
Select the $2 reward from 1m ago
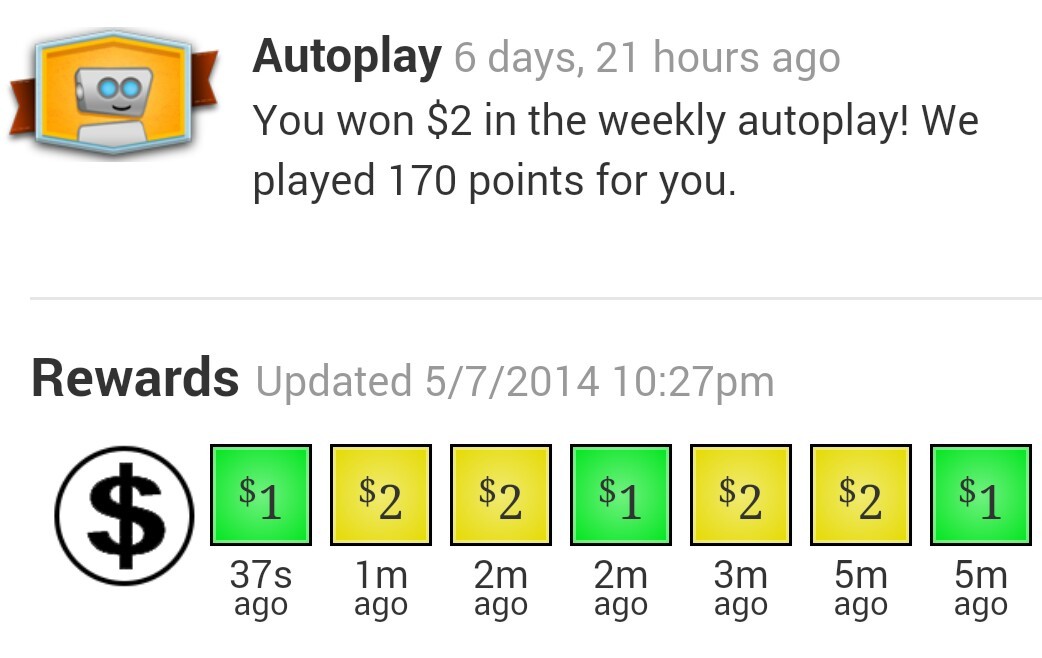click(381, 495)
